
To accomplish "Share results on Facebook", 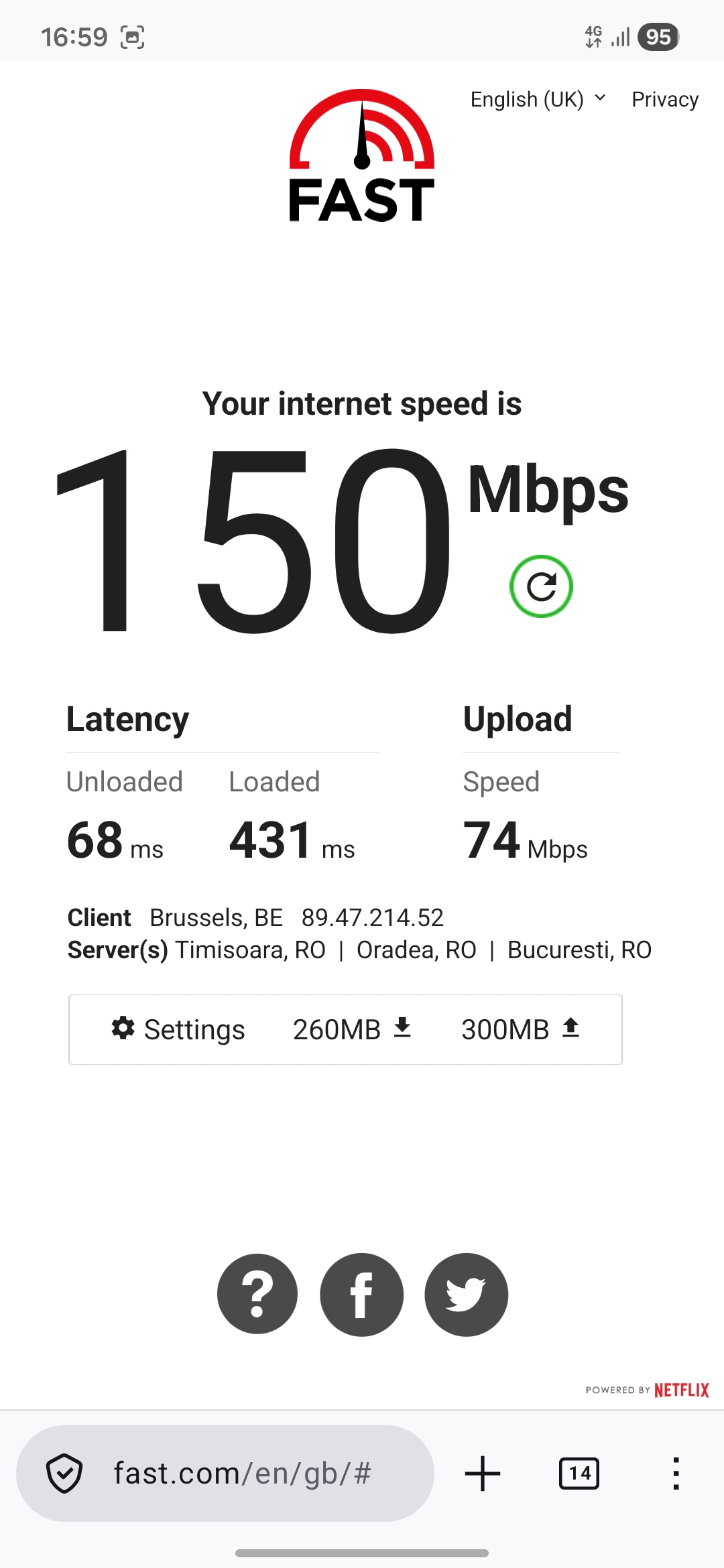I will tap(362, 1294).
